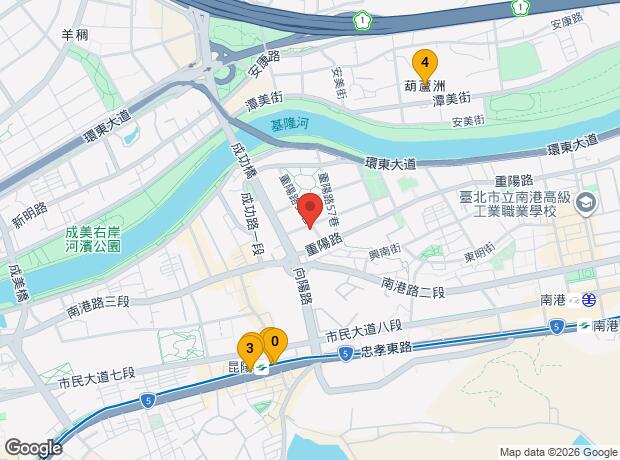Select the orange marker numbered 4
Image resolution: width=620 pixels, height=460 pixels.
[x=425, y=65]
